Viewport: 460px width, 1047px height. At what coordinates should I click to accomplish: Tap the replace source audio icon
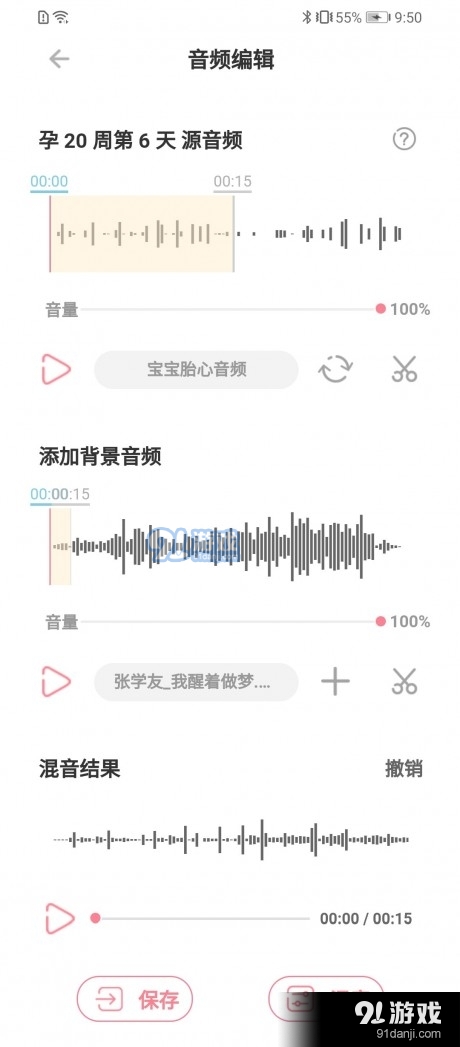[336, 369]
